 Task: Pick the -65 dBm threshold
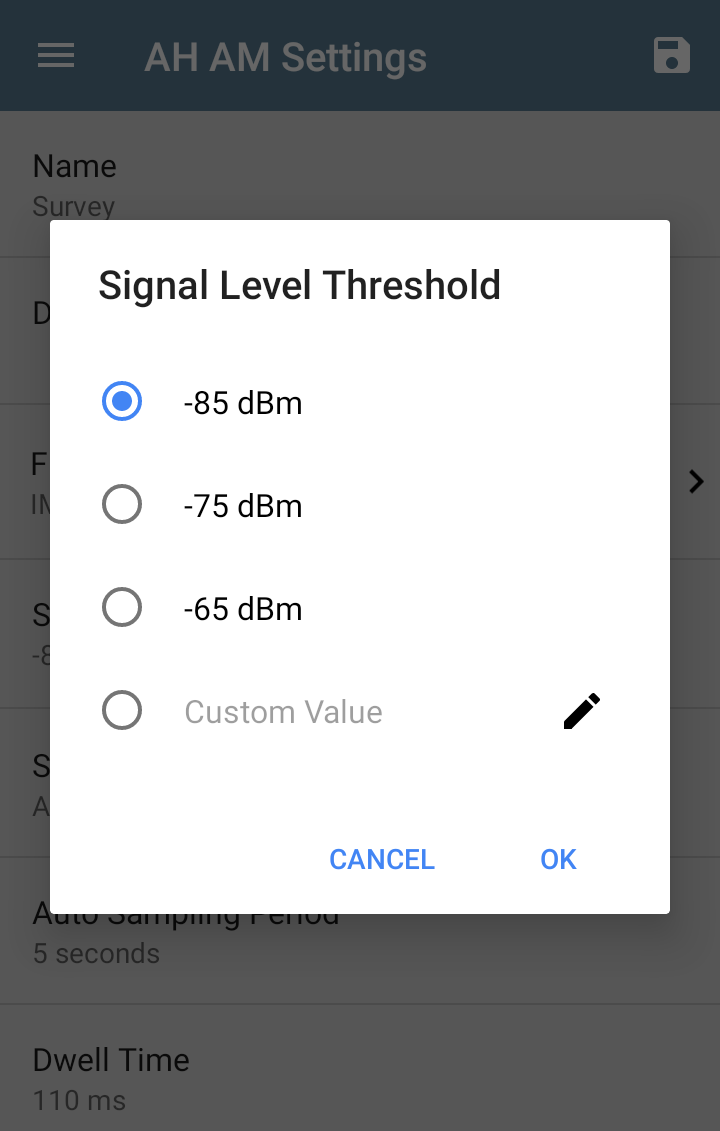122,608
